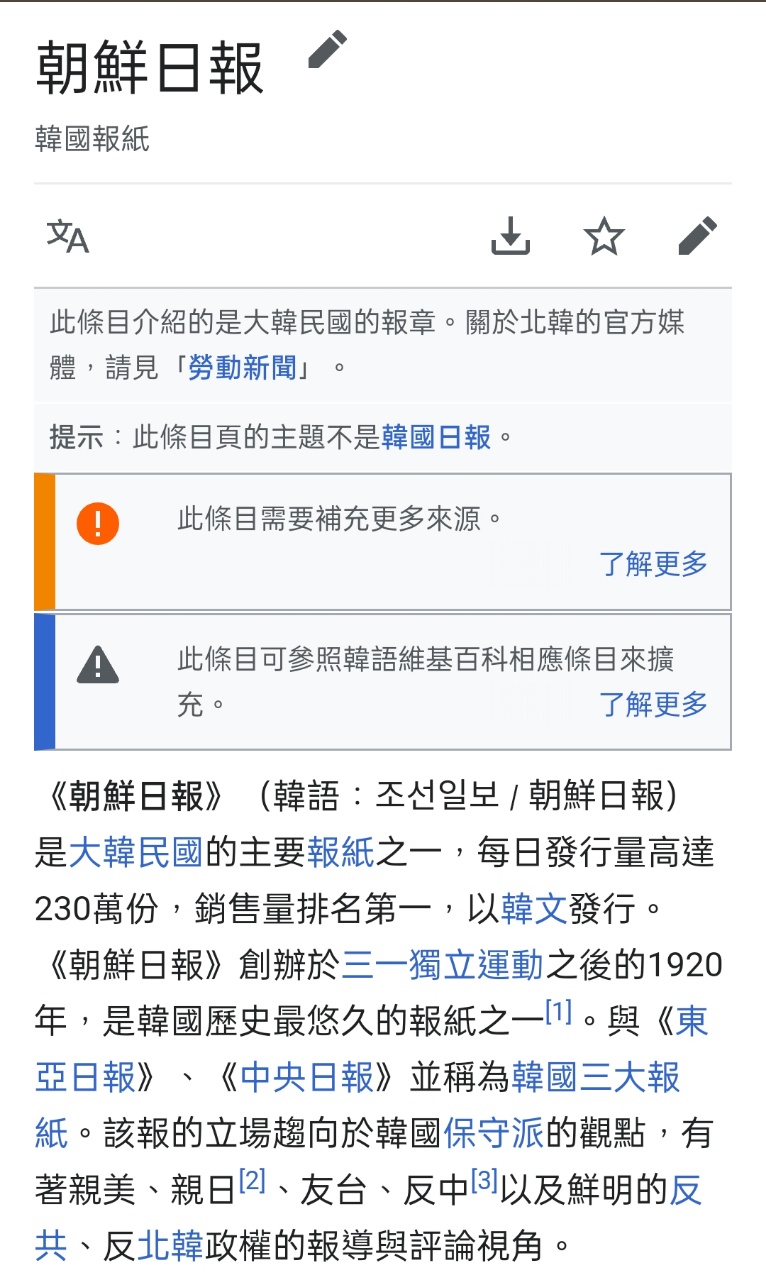Tap 了解更多 in the expansion notice
Image resolution: width=766 pixels, height=1280 pixels.
[x=654, y=703]
